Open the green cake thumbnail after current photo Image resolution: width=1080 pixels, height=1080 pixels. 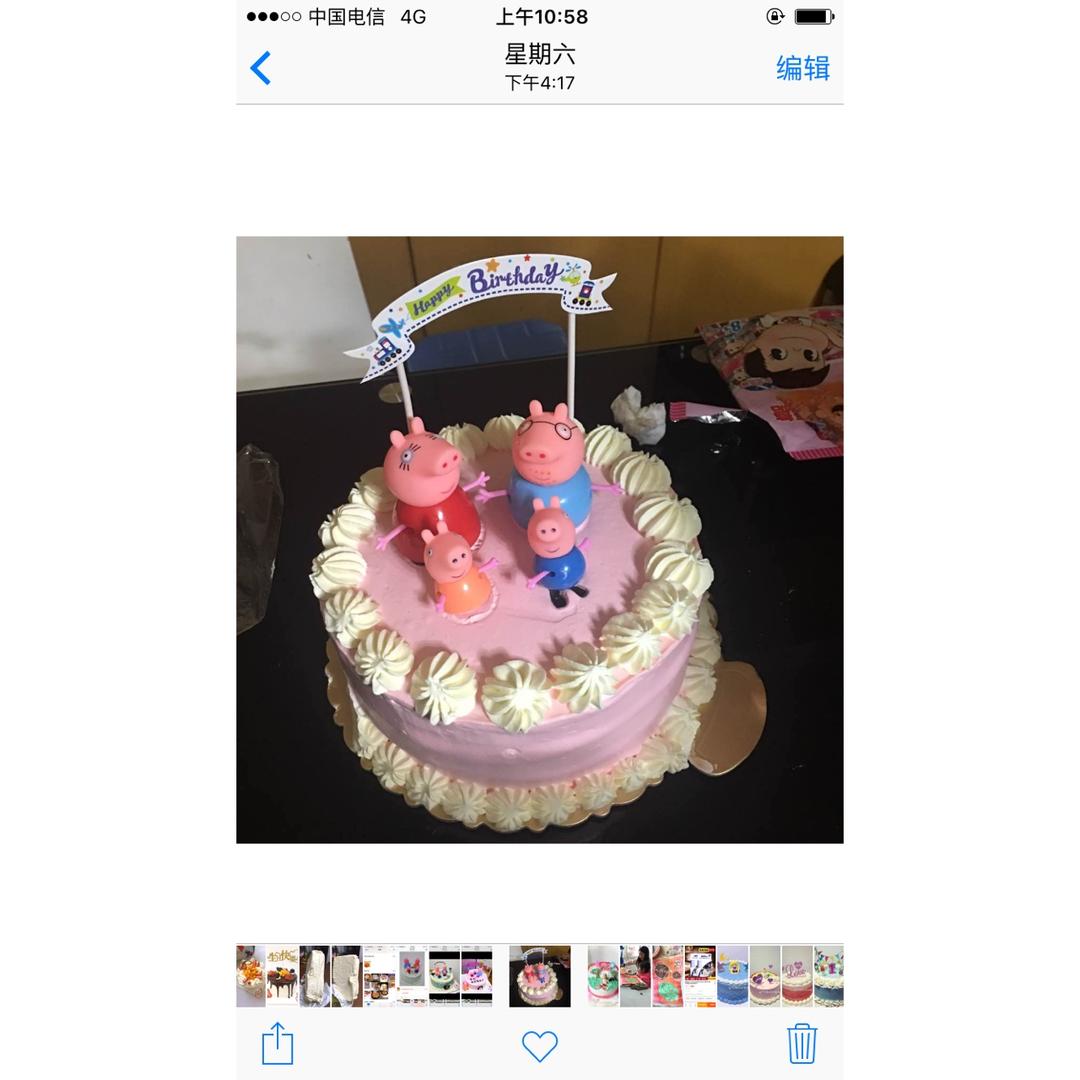coord(603,976)
